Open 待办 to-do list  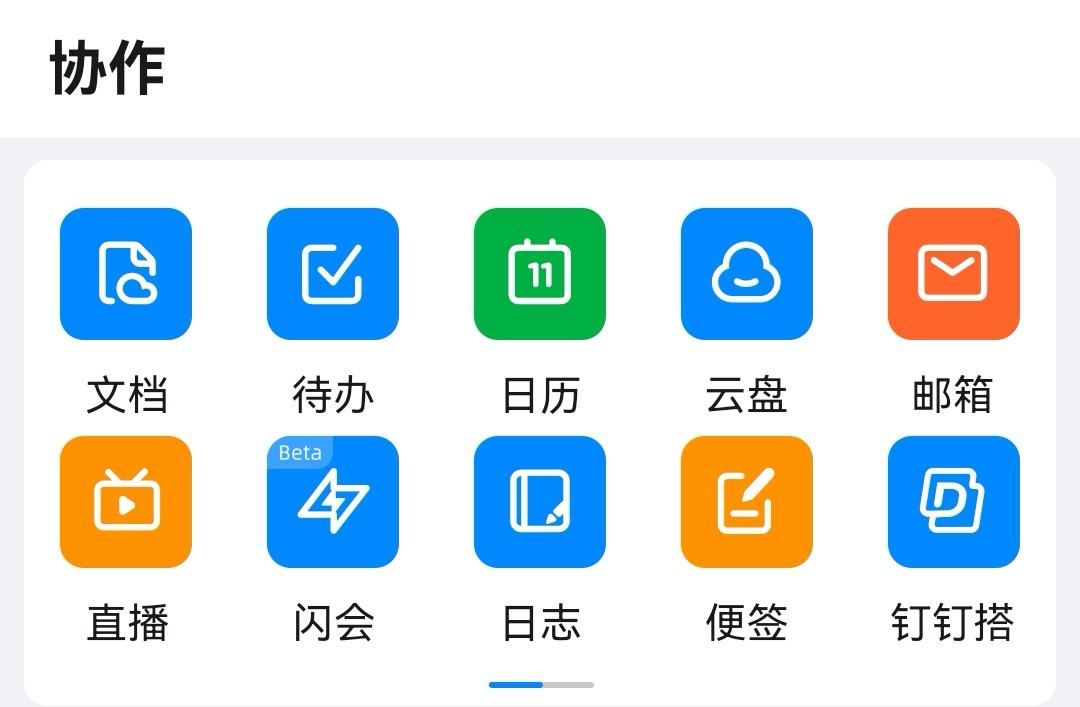[x=333, y=274]
